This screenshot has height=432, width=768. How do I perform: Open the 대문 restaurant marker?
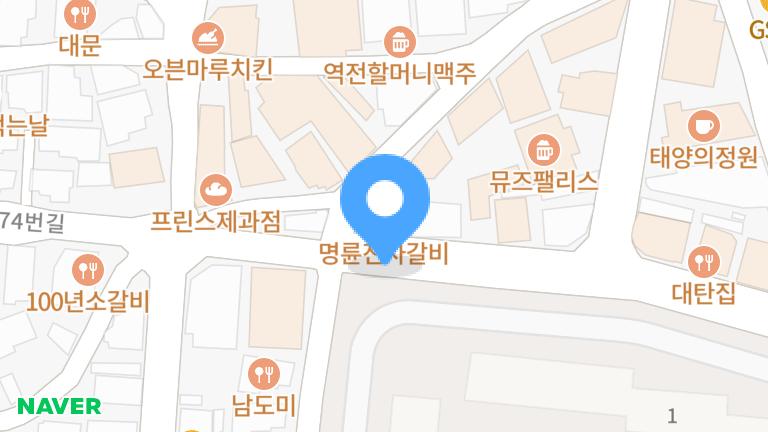point(80,15)
